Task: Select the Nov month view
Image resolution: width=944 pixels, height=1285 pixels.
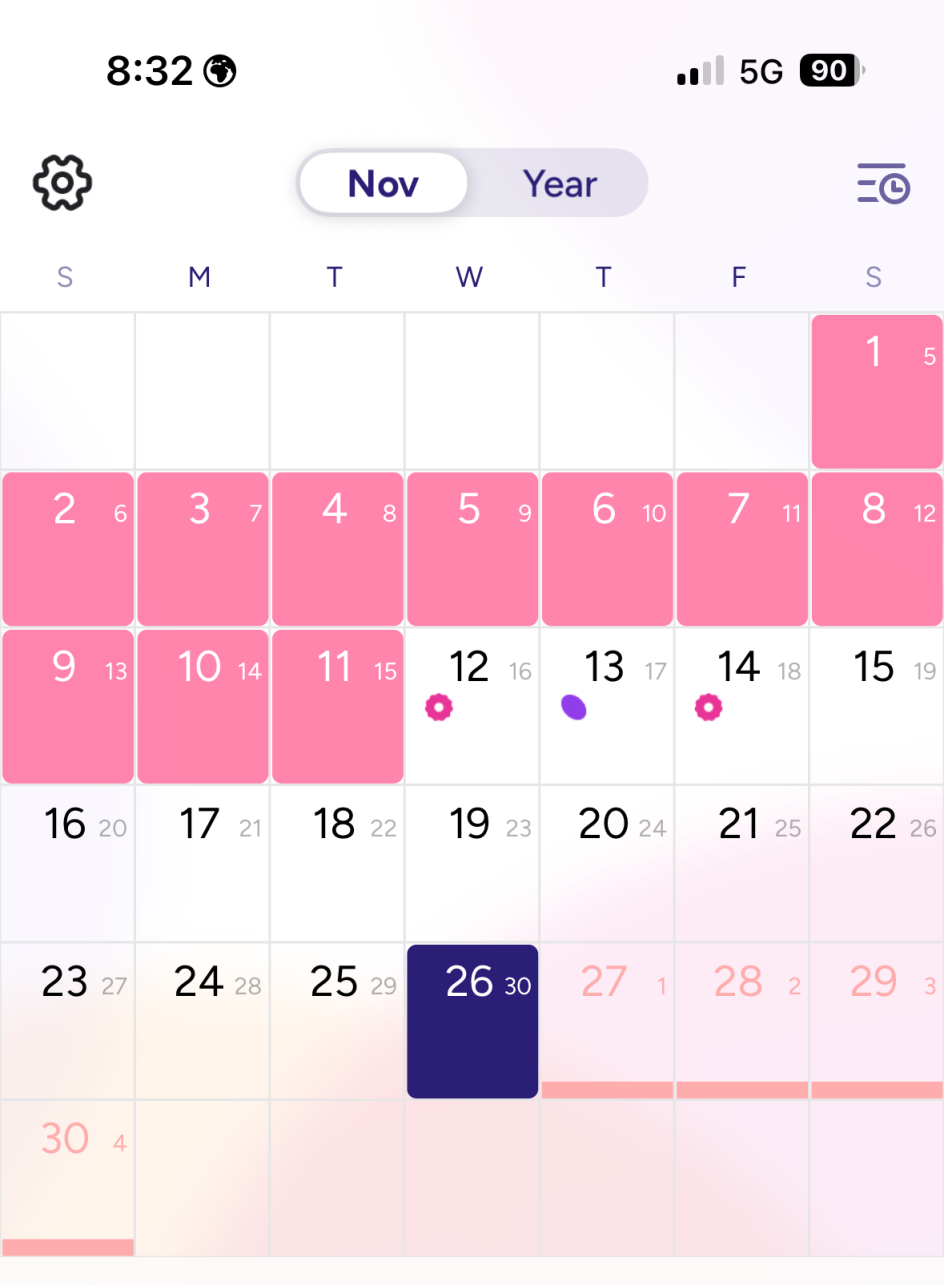Action: tap(384, 184)
